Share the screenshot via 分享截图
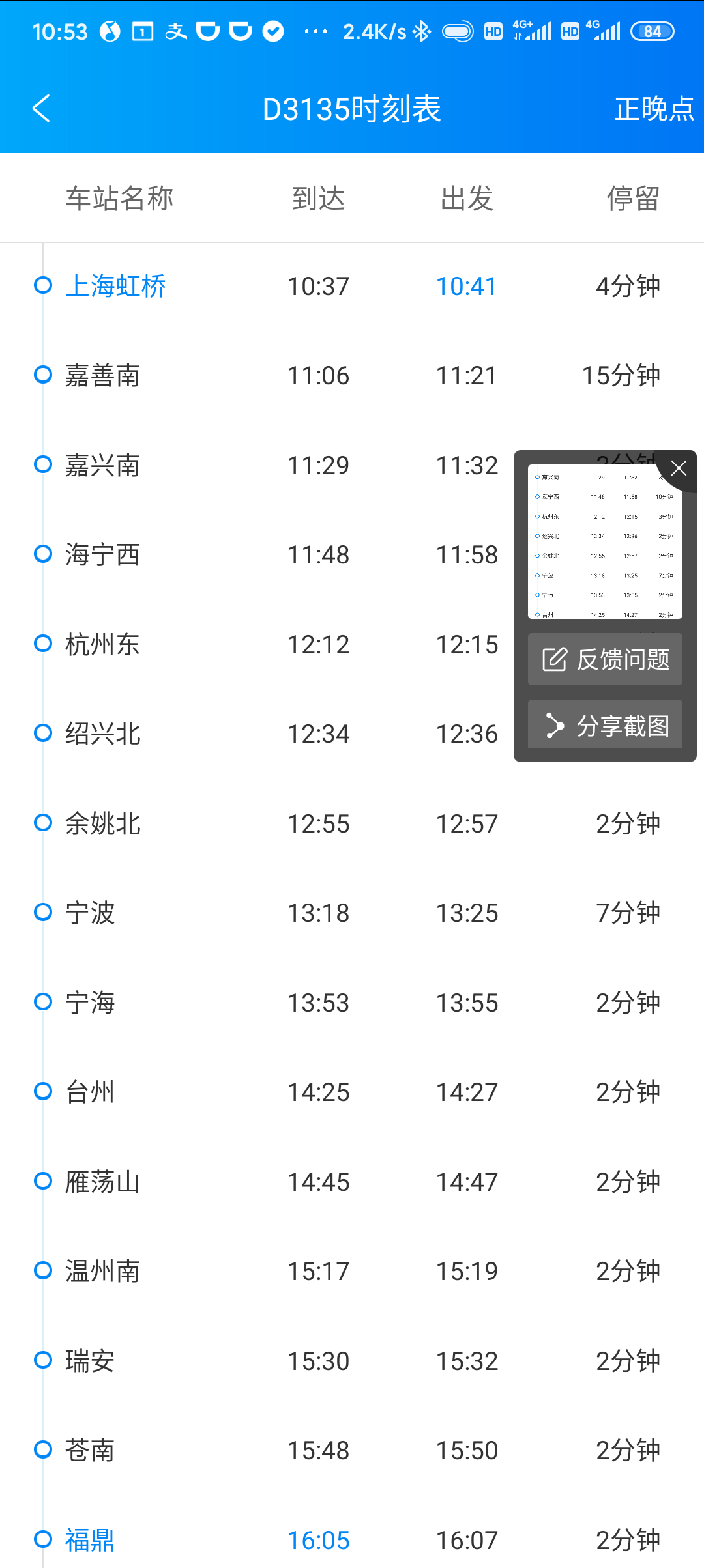The width and height of the screenshot is (704, 1568). tap(605, 725)
